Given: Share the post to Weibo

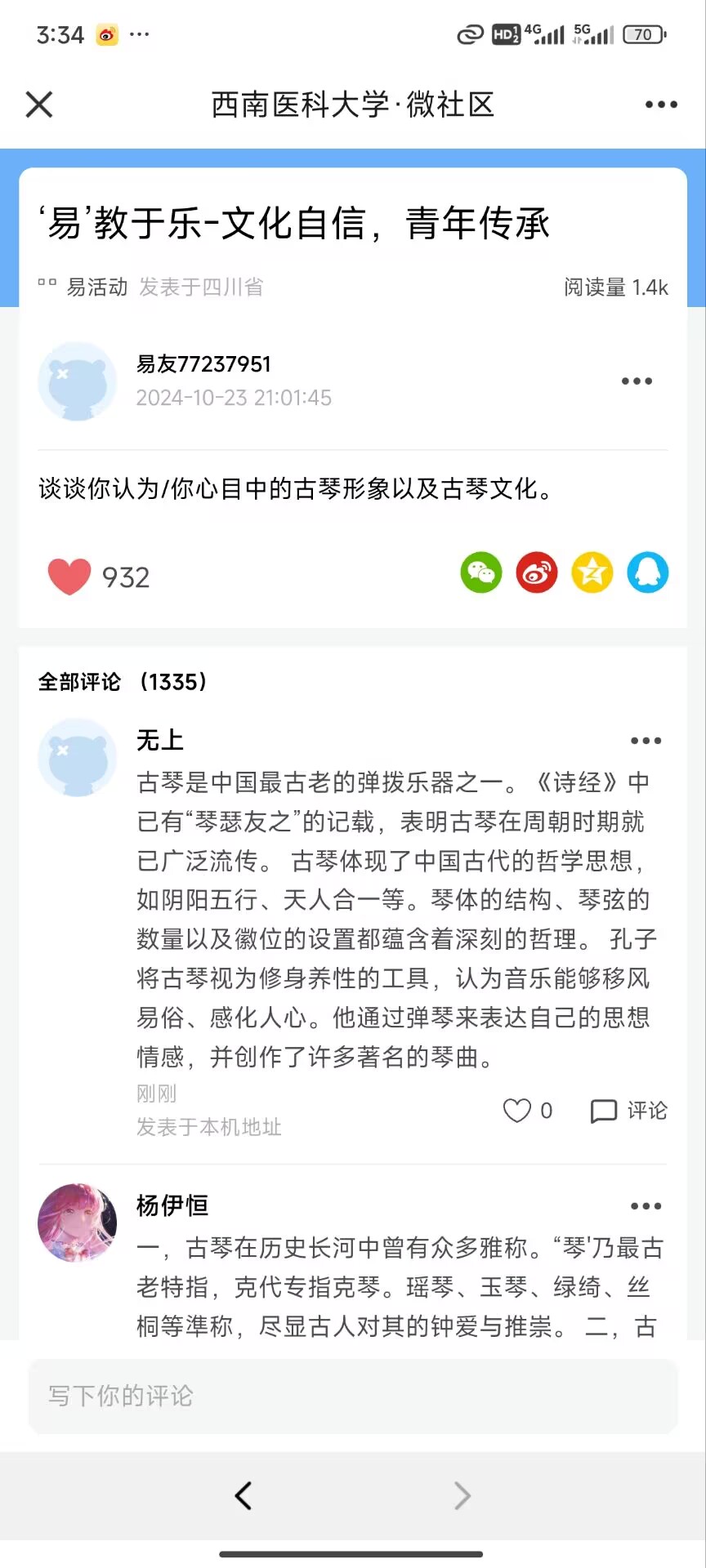Looking at the screenshot, I should click(x=537, y=572).
